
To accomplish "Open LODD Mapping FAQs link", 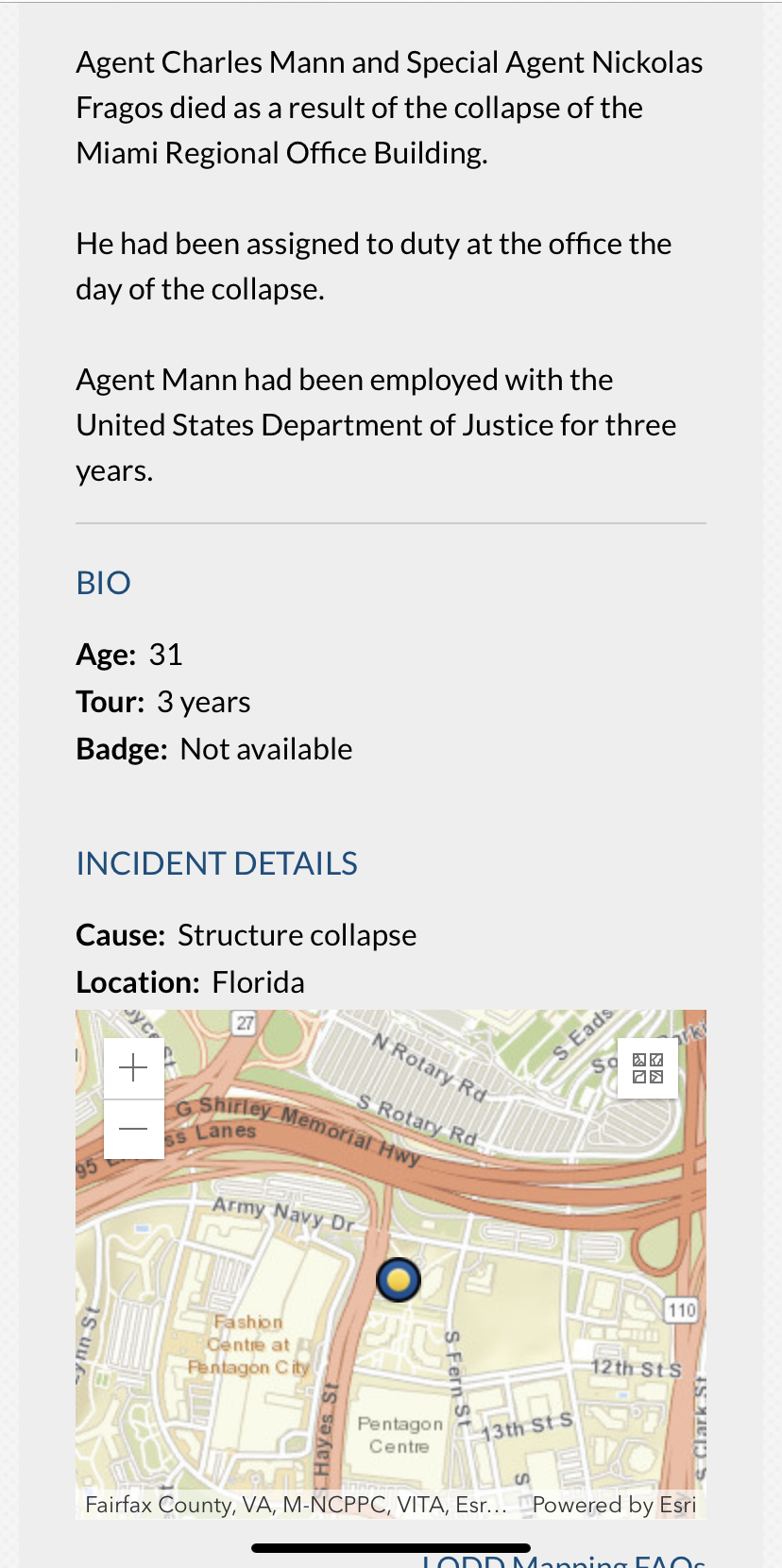I will pos(564,1559).
